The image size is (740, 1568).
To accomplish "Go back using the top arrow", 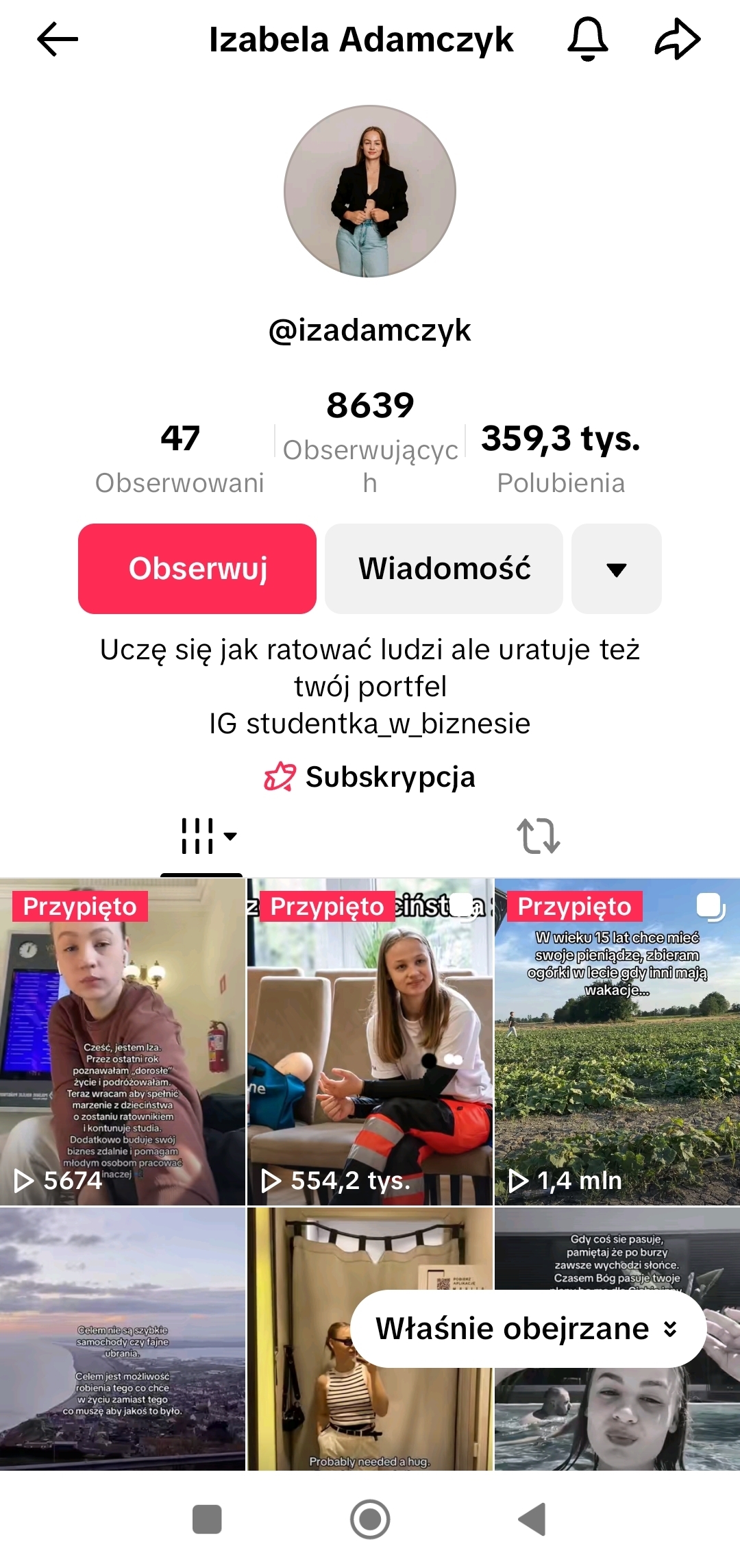I will (x=58, y=40).
